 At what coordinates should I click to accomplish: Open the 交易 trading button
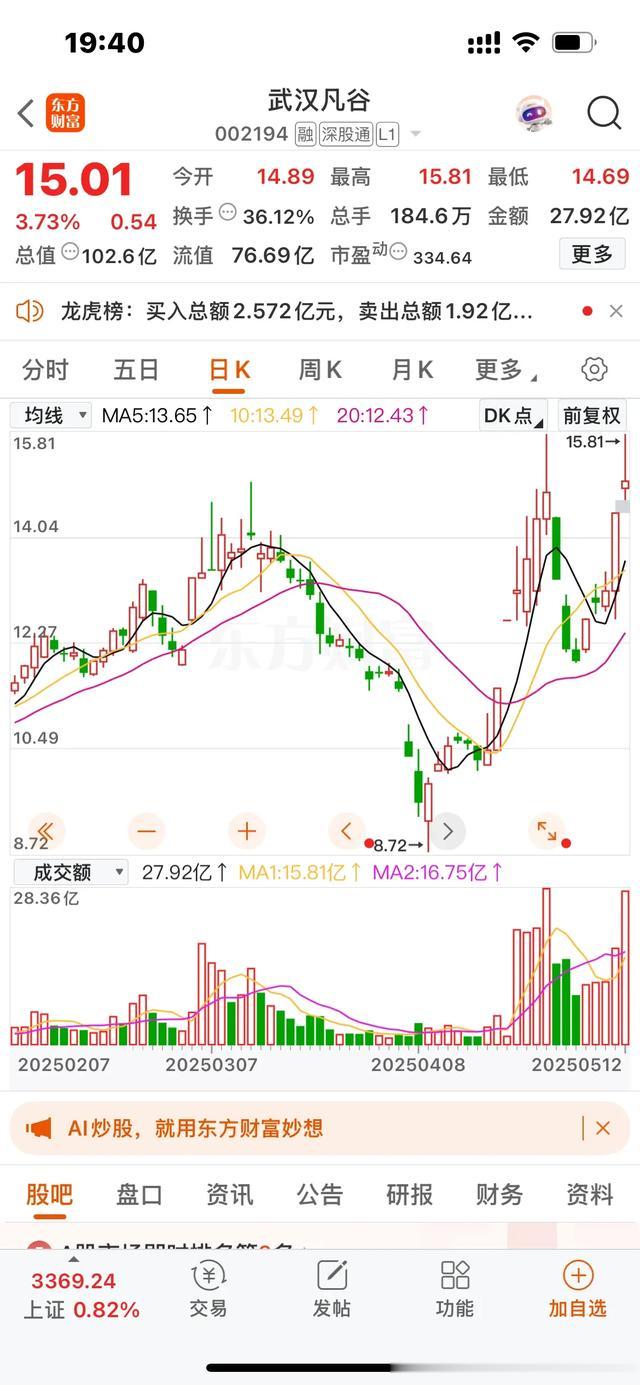[208, 1289]
